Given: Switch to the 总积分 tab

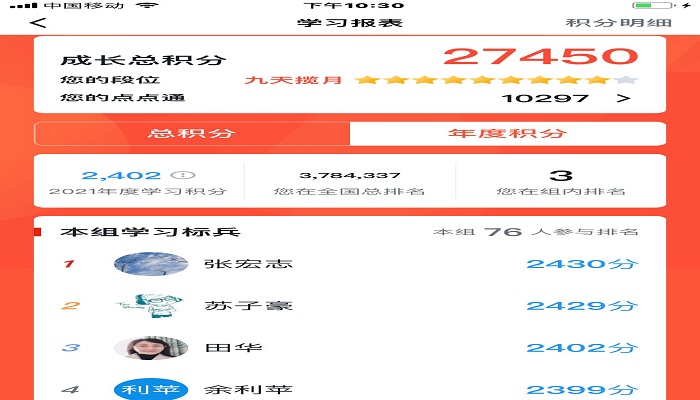Looking at the screenshot, I should [192, 134].
